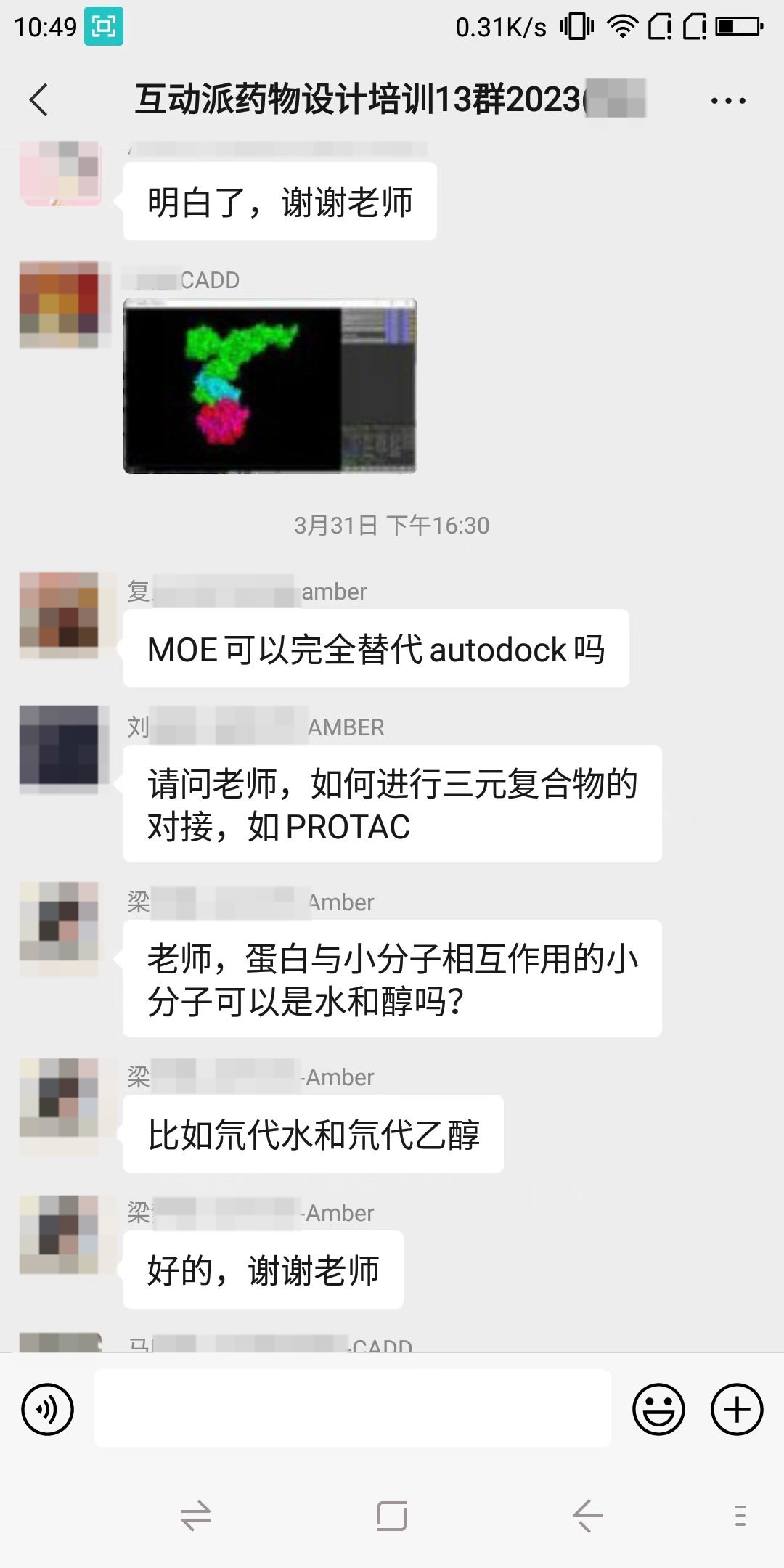Switch to voice message input
This screenshot has width=784, height=1568.
48,1410
